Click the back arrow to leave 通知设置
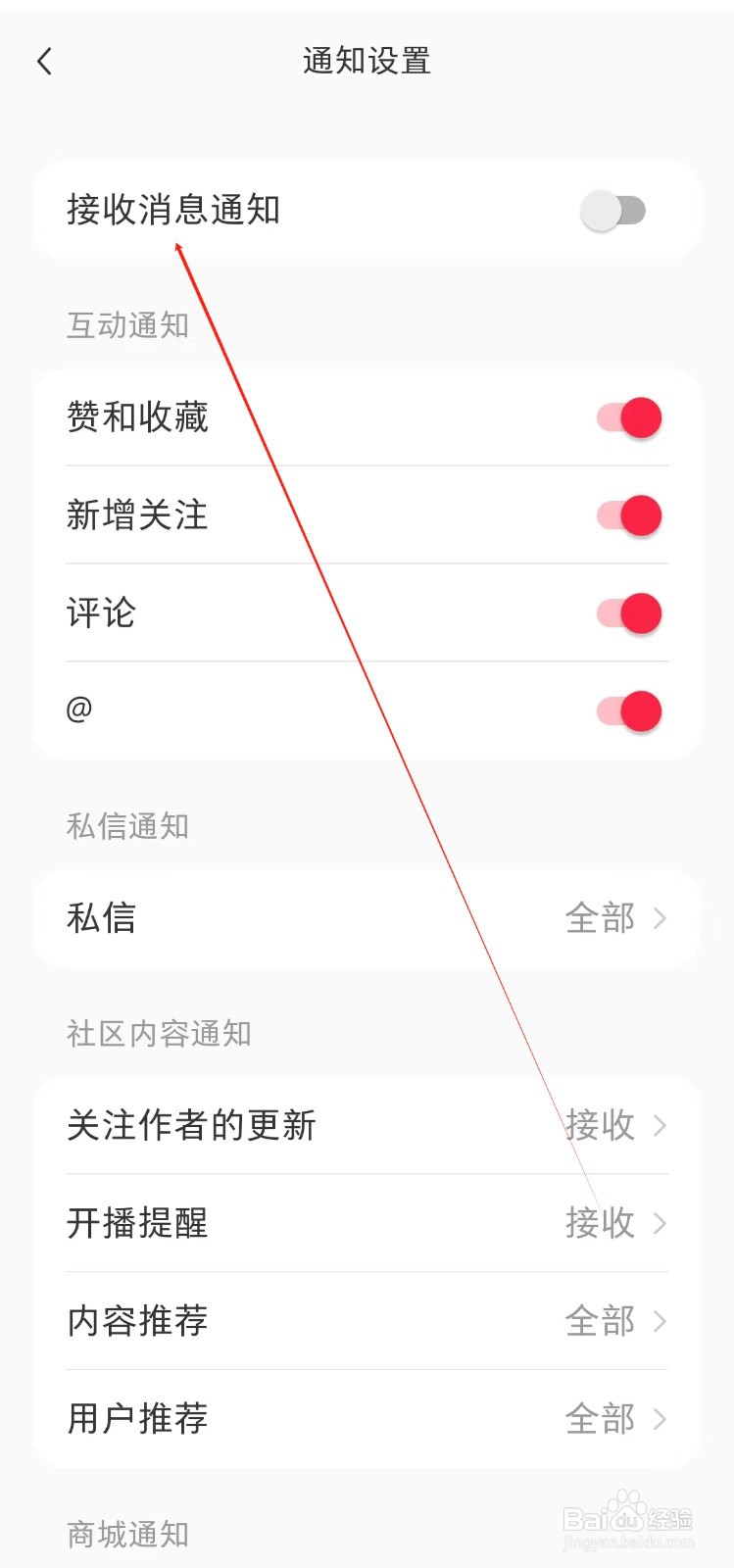 45,61
